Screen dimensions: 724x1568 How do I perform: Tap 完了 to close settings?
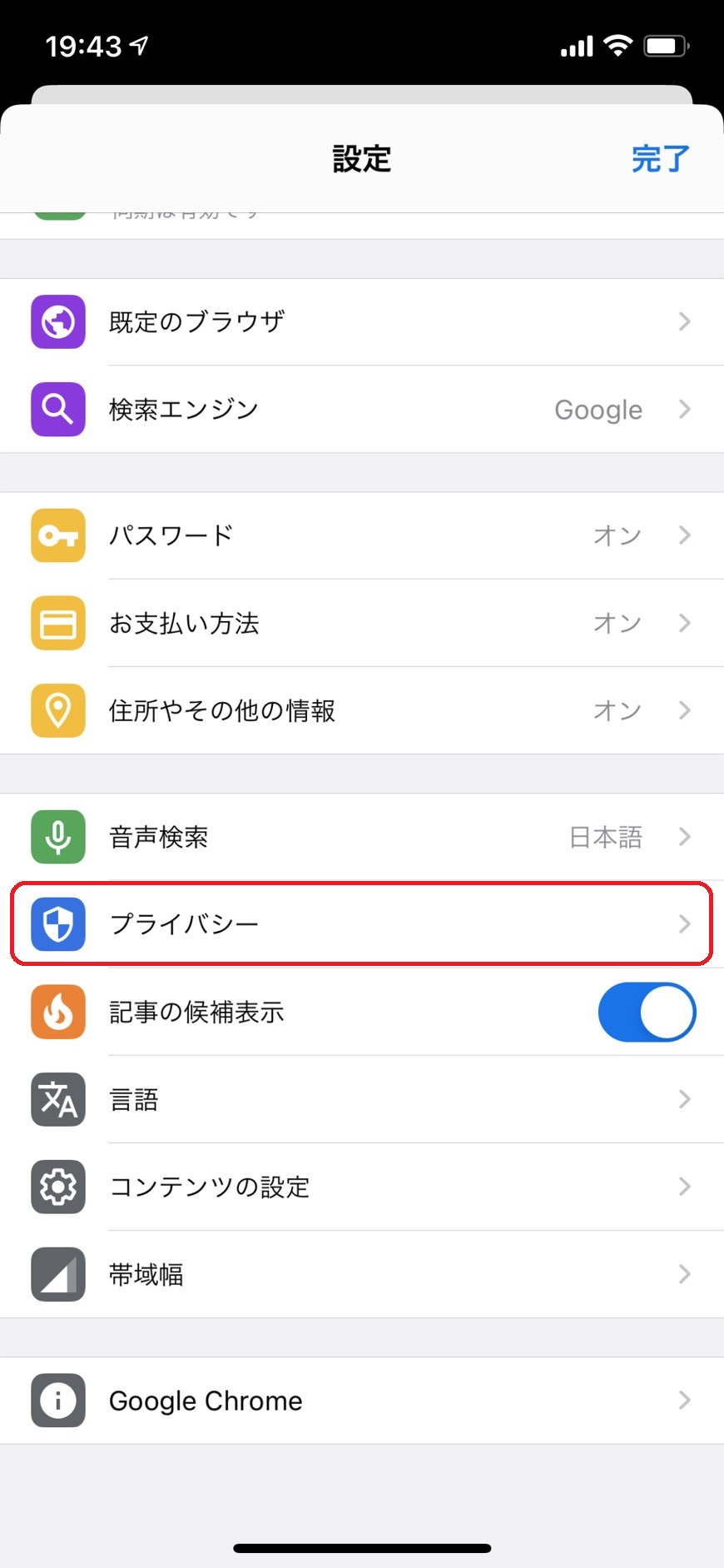[660, 158]
